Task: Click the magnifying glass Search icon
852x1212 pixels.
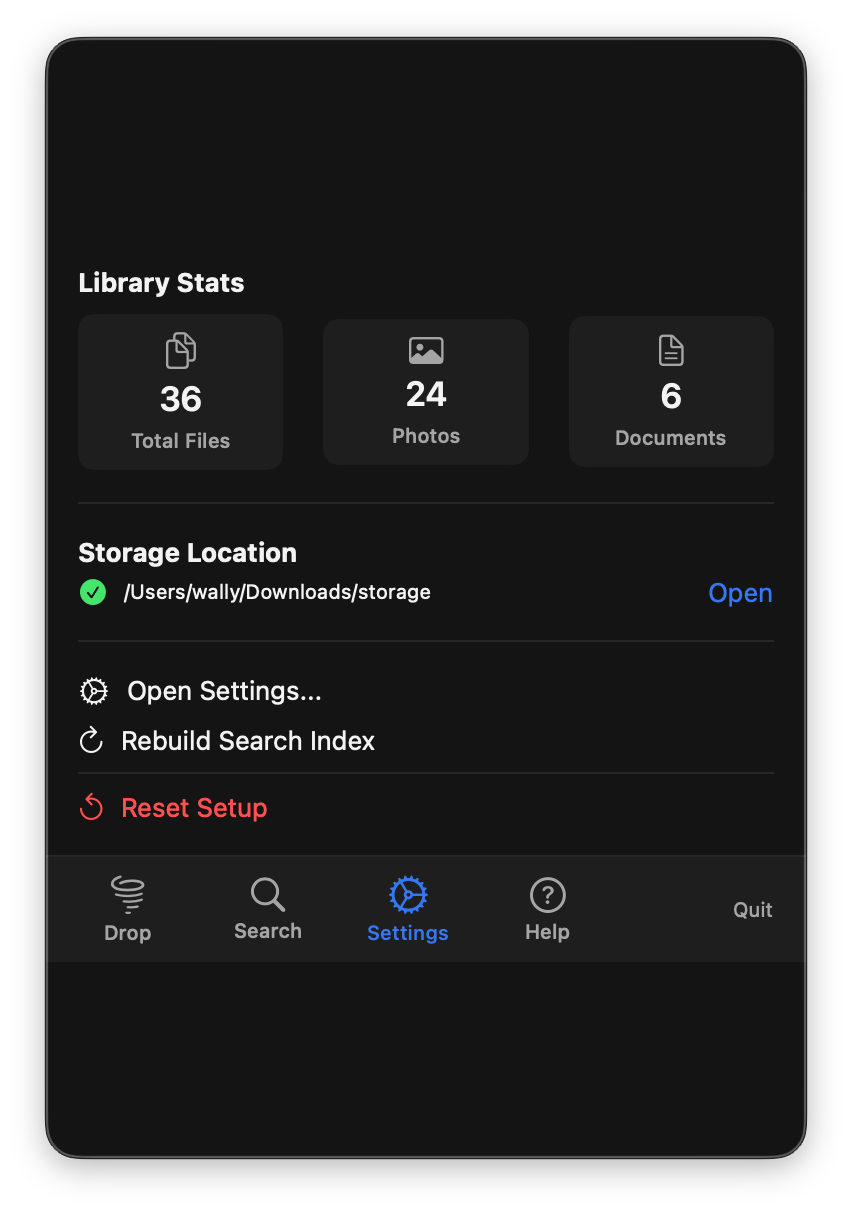Action: click(267, 893)
